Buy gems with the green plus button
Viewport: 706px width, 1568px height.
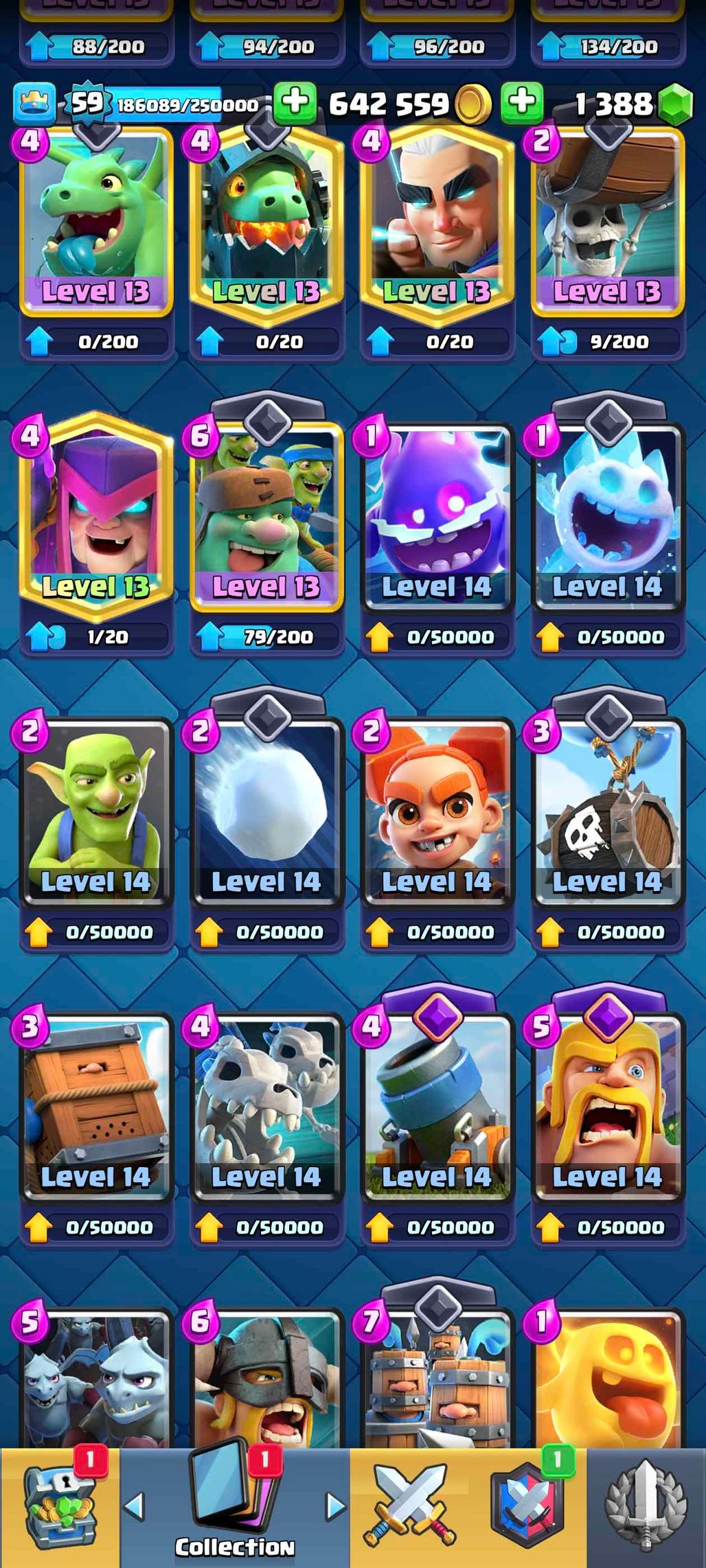point(522,103)
